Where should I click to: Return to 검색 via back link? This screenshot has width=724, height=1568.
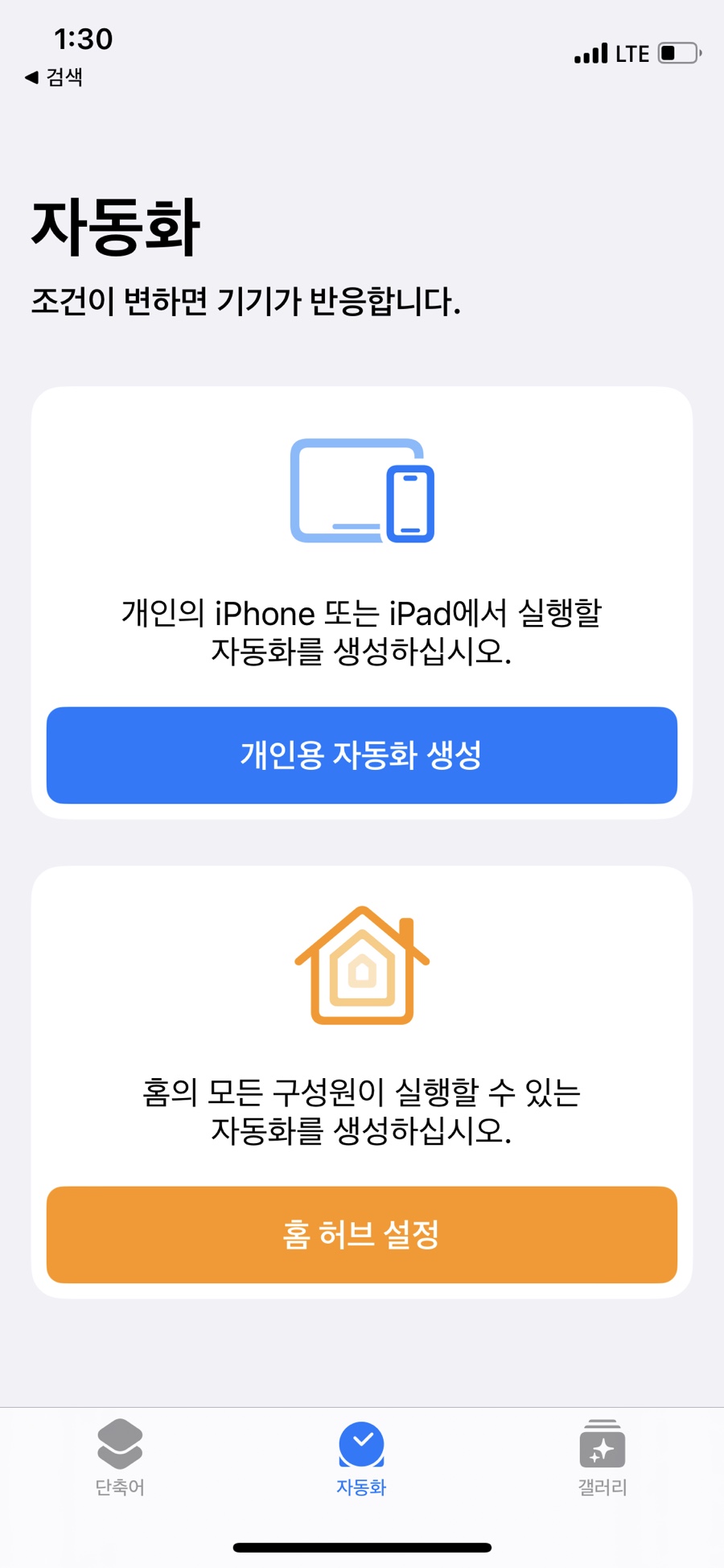pyautogui.click(x=55, y=77)
